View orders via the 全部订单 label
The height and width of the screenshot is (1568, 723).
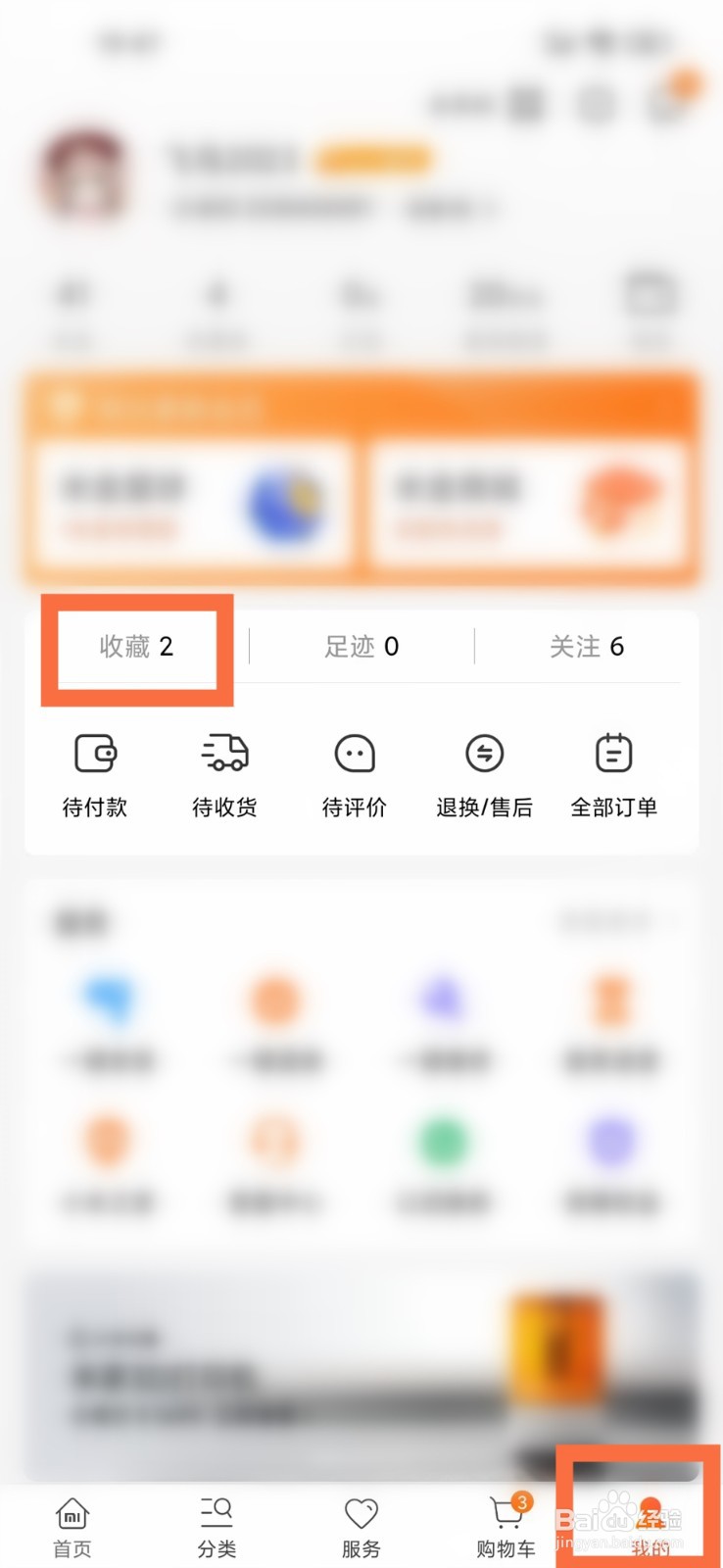coord(613,809)
